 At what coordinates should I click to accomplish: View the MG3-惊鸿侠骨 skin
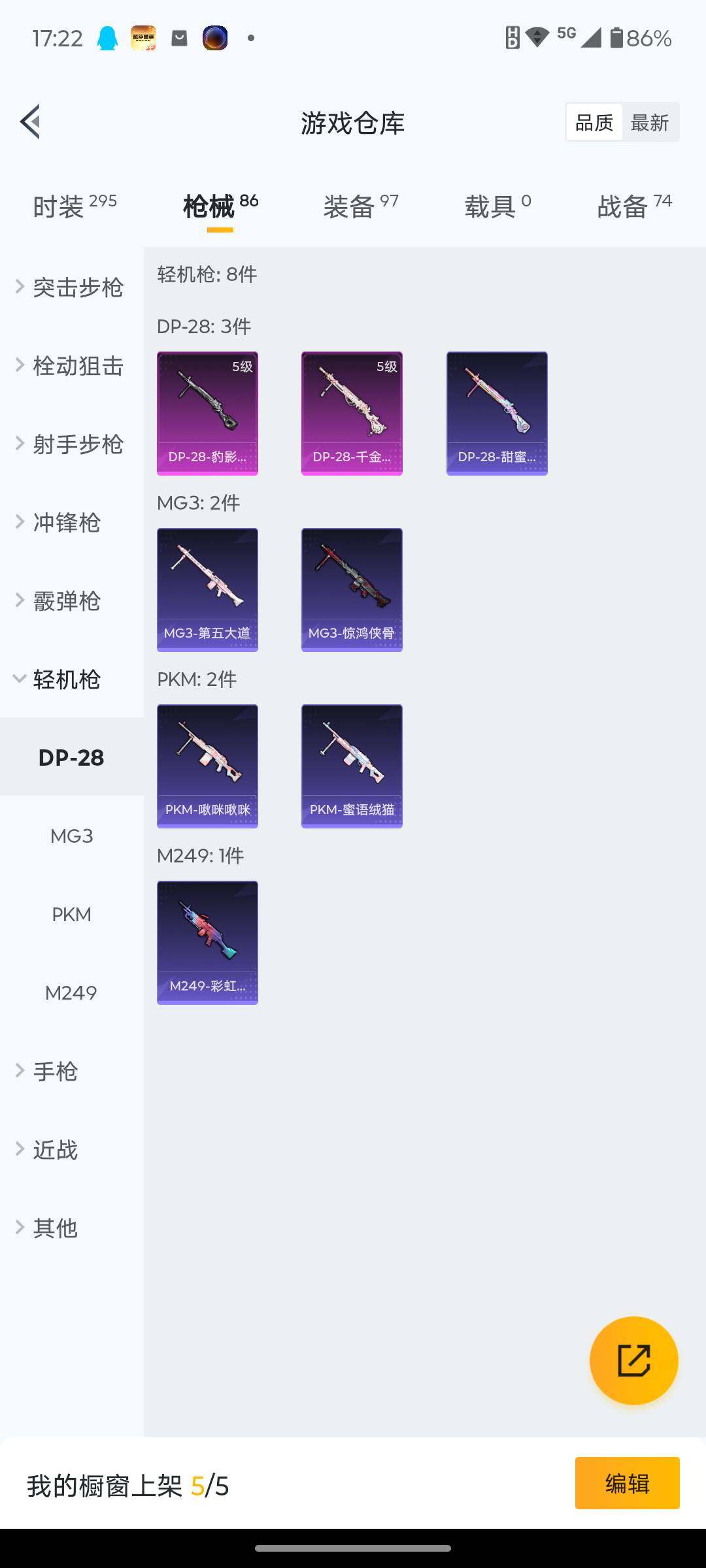coord(352,589)
